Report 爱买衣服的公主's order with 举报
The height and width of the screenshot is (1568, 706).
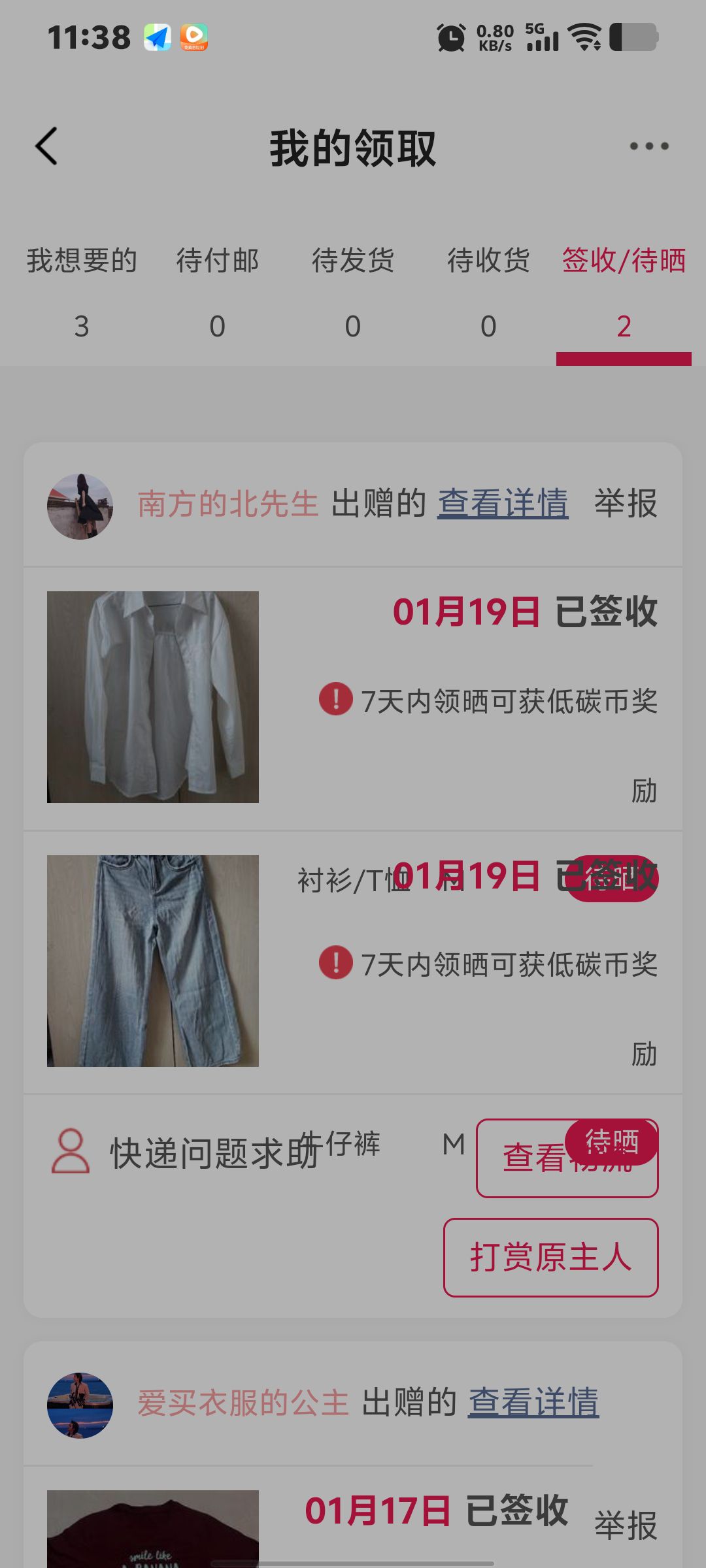coord(626,1526)
